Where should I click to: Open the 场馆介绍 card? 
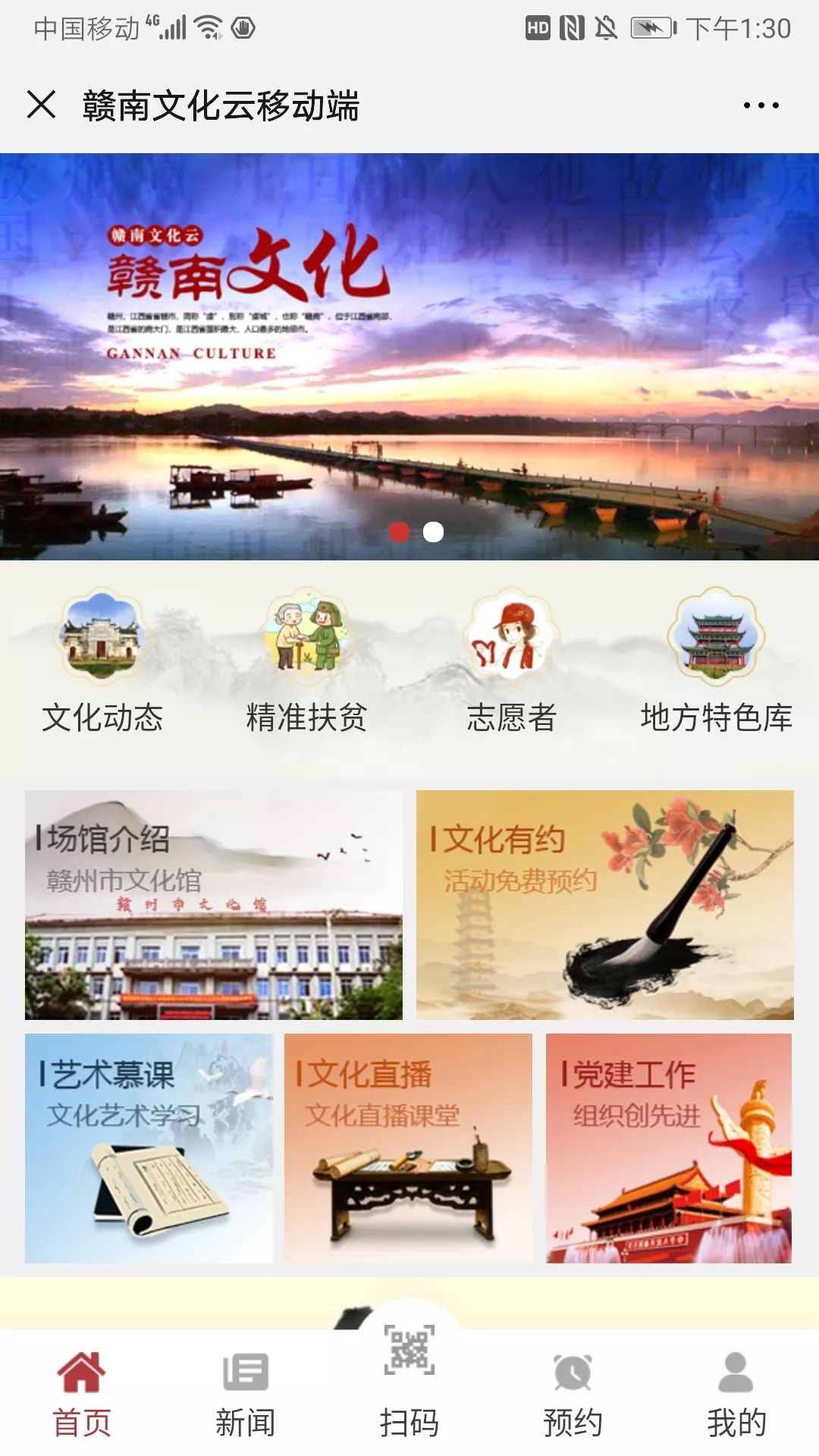tap(214, 905)
